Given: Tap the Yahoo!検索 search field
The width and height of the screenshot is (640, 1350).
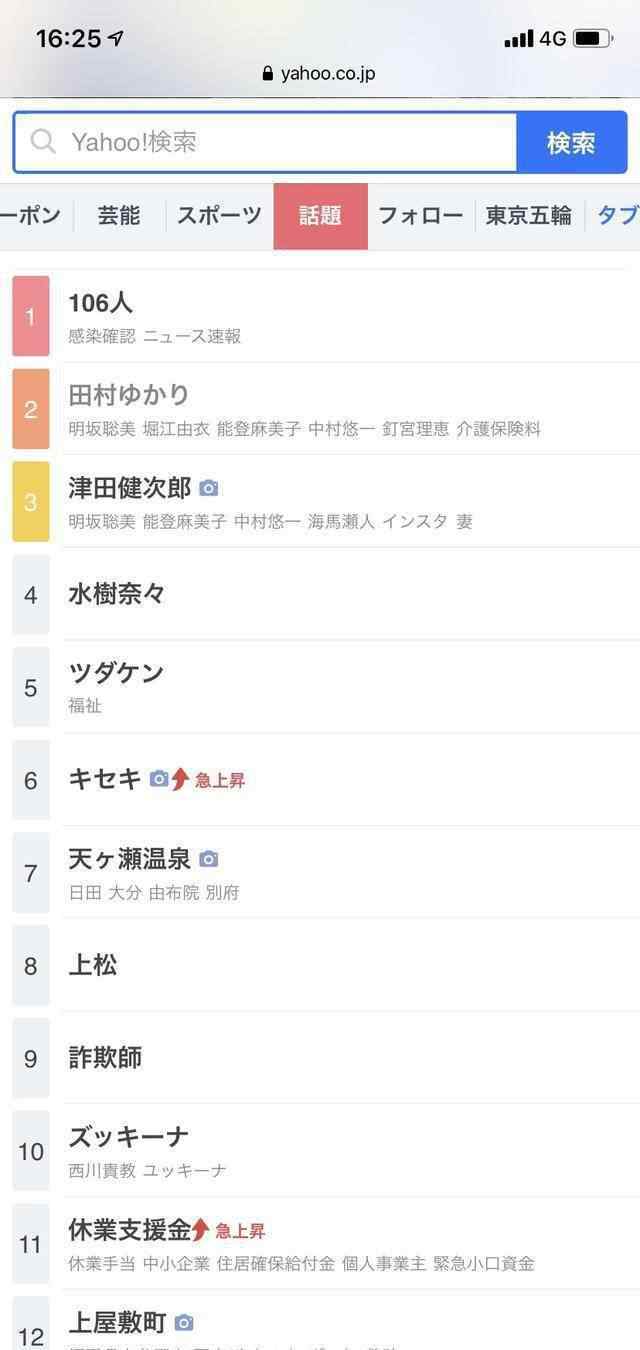Looking at the screenshot, I should (265, 143).
